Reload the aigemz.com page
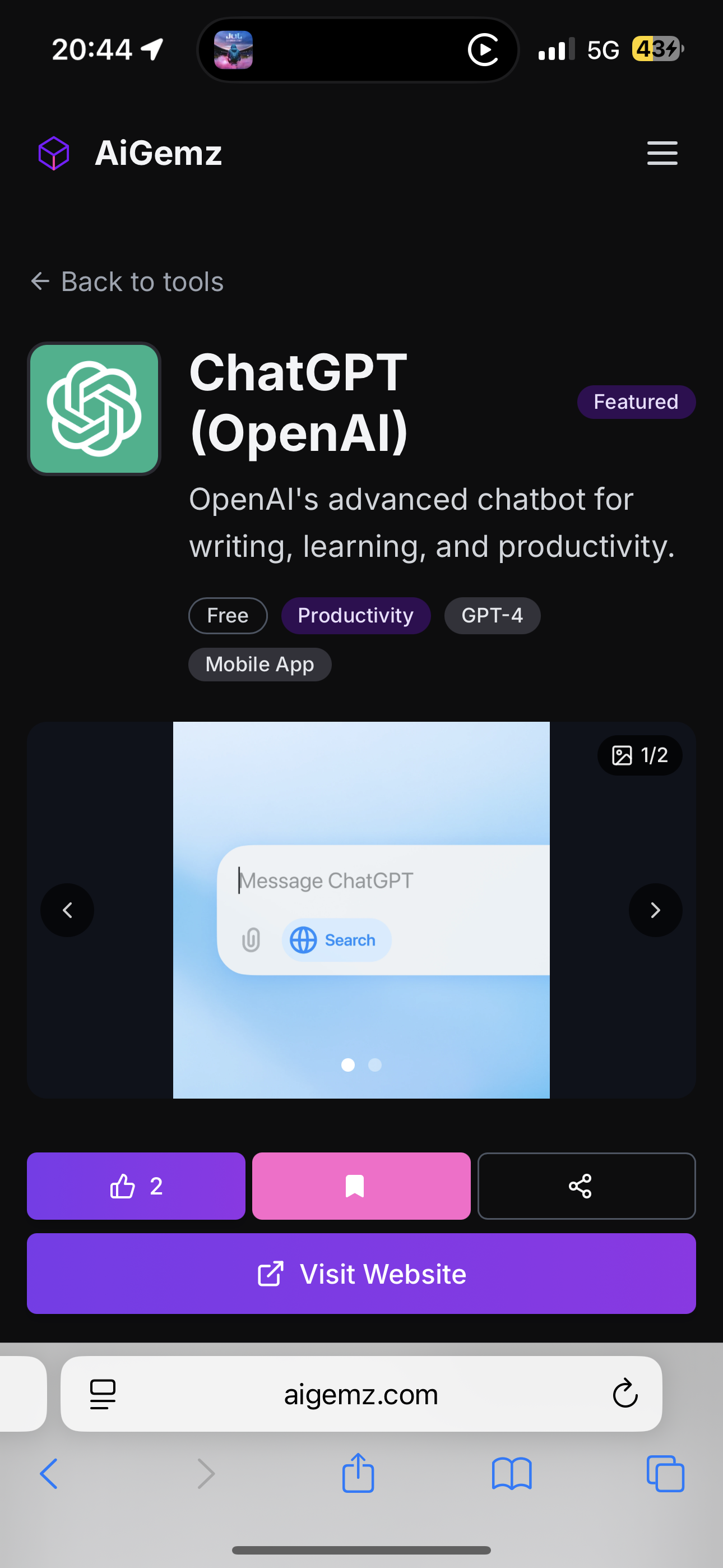Image resolution: width=723 pixels, height=1568 pixels. (624, 1393)
